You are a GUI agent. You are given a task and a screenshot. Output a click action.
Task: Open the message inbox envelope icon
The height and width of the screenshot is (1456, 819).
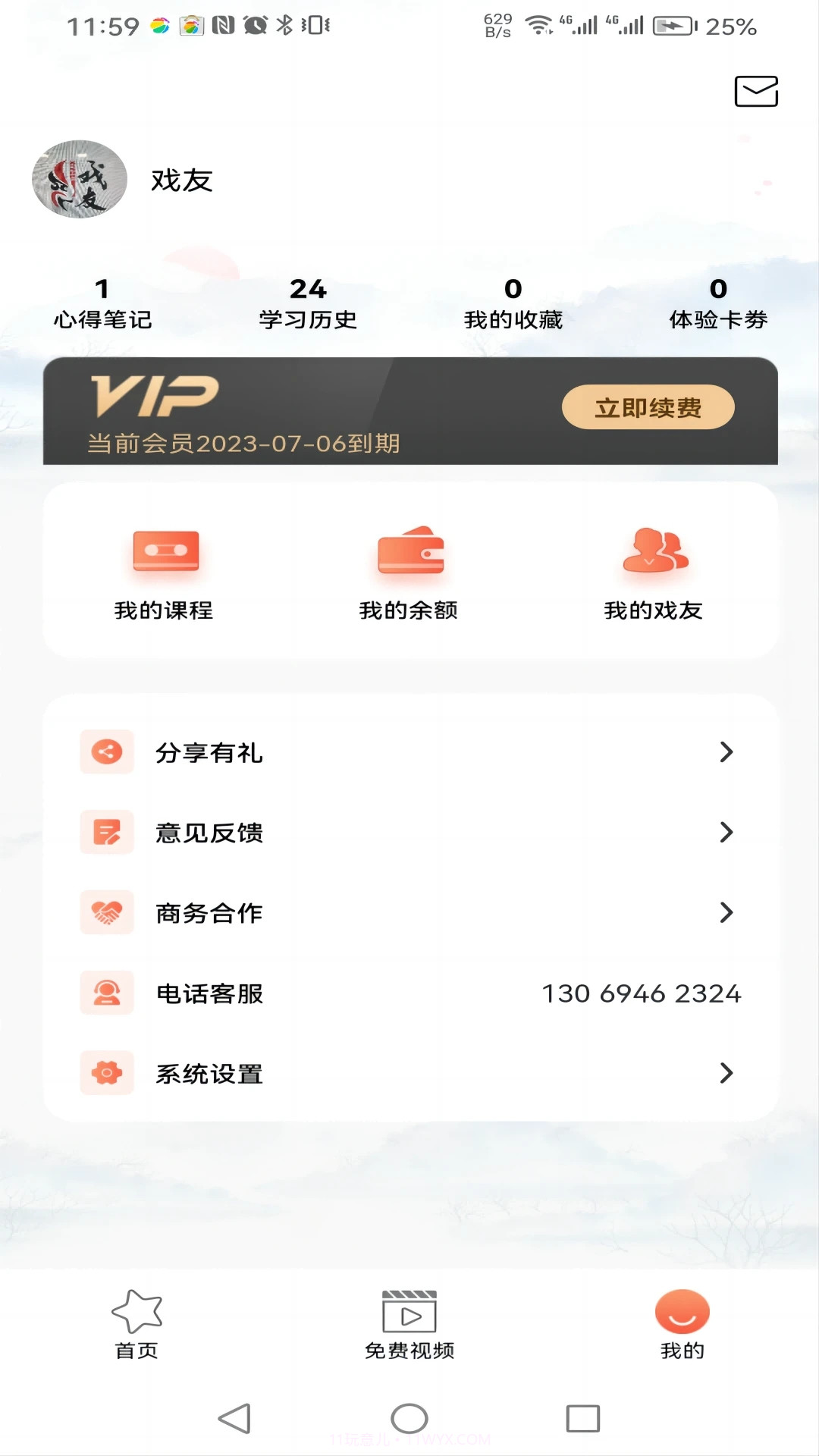pos(758,92)
